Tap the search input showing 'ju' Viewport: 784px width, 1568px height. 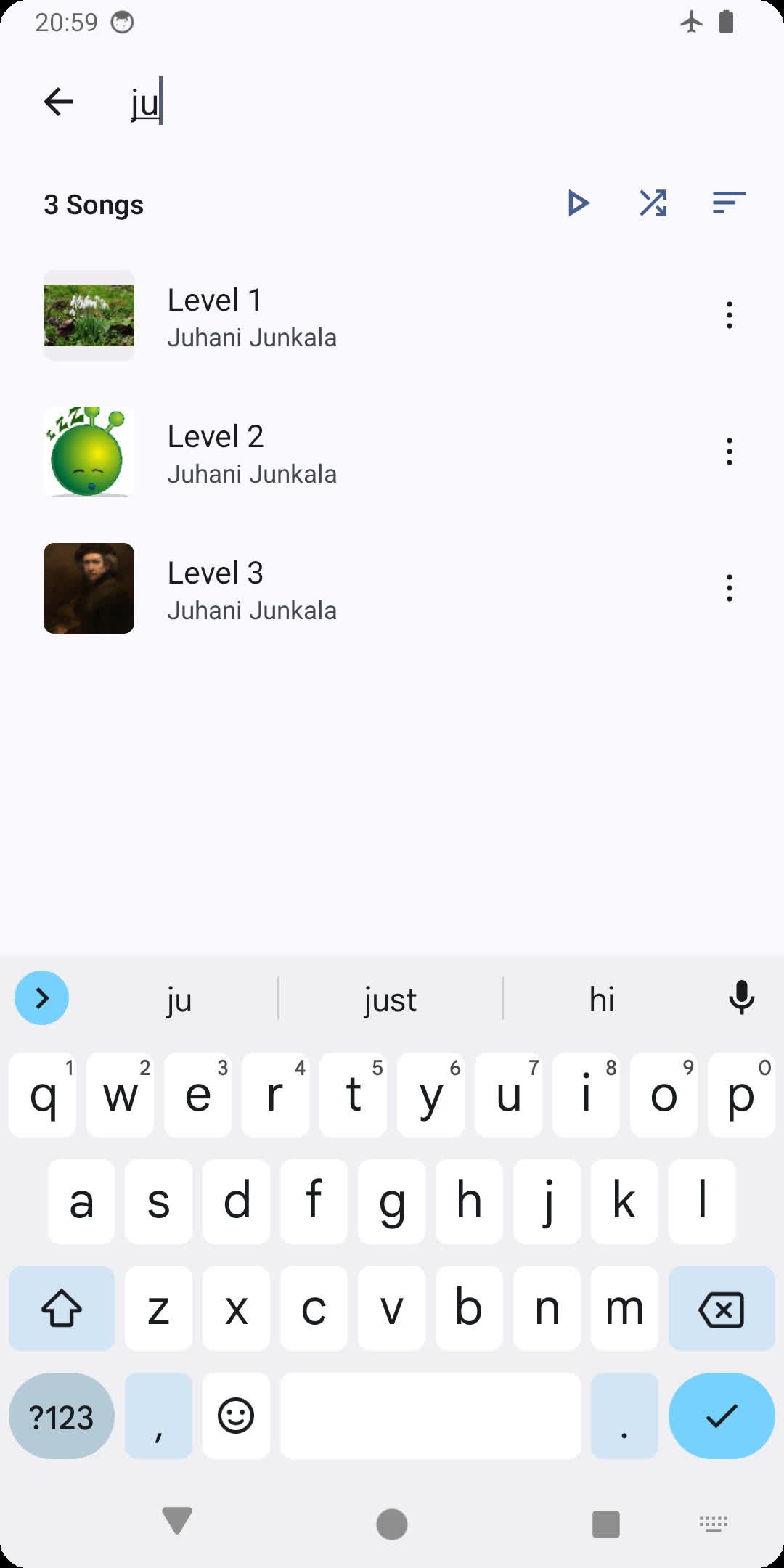(x=290, y=102)
